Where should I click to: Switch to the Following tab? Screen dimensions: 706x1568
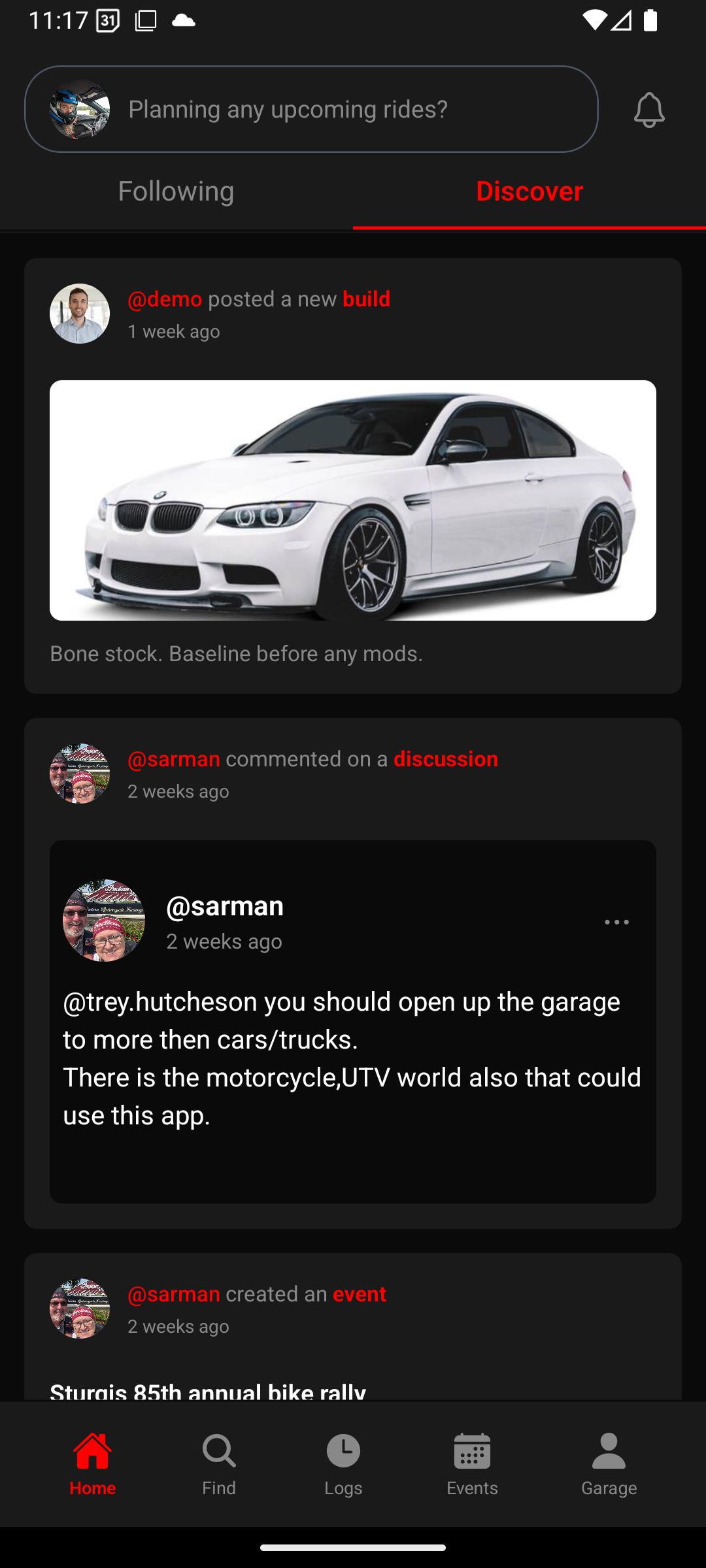click(176, 191)
